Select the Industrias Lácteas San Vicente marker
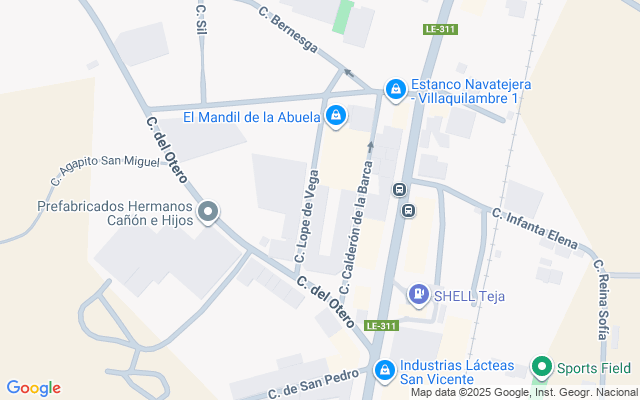This screenshot has height=400, width=640. click(x=384, y=371)
